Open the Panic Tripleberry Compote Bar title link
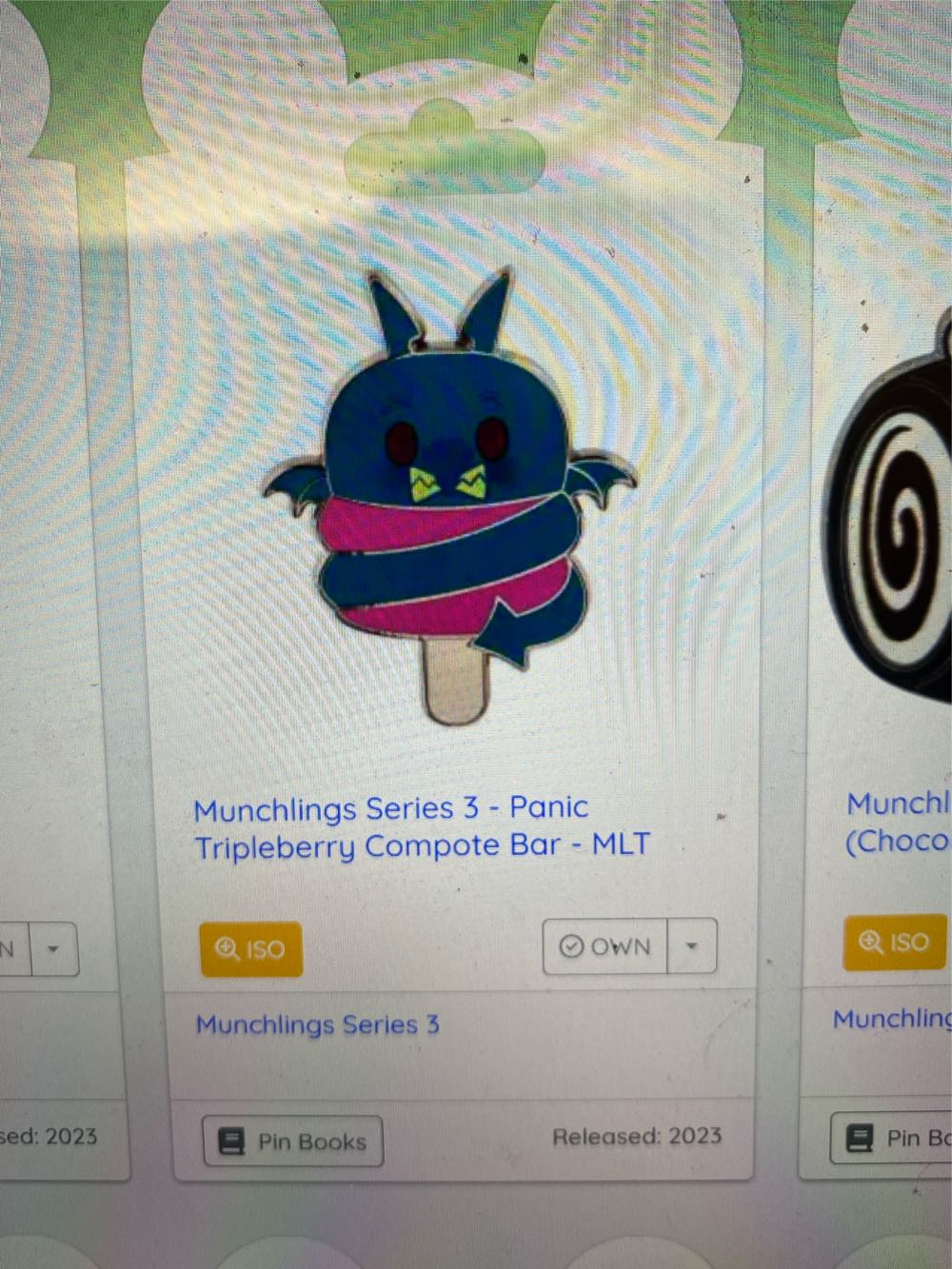 point(422,826)
